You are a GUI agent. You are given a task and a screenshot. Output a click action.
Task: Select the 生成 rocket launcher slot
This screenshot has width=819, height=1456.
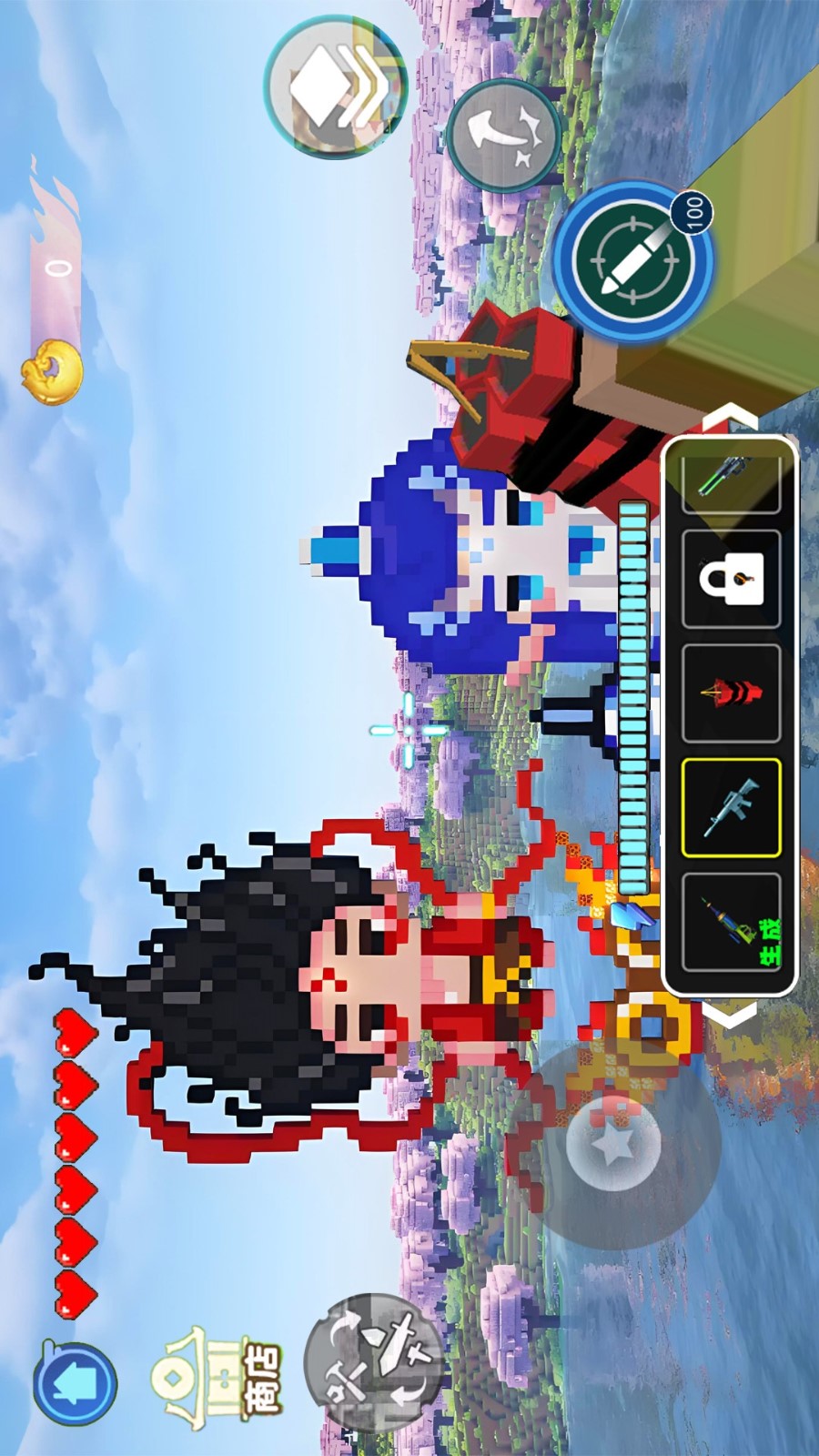point(731,922)
